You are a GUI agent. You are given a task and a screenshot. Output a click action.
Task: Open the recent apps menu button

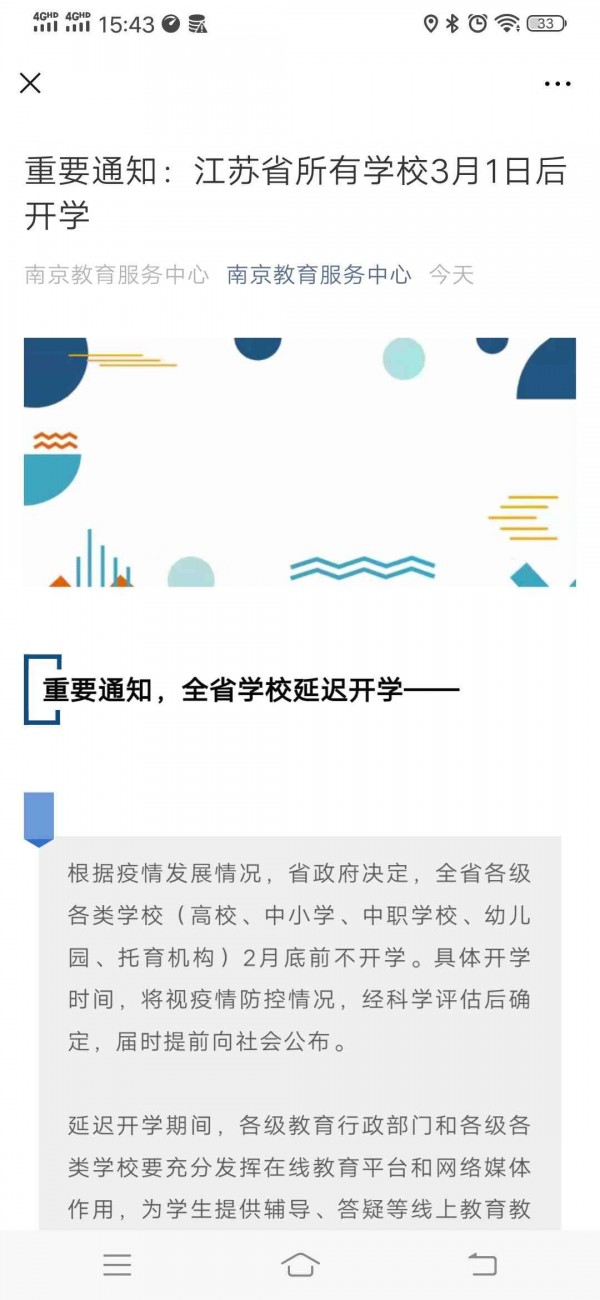click(117, 1264)
